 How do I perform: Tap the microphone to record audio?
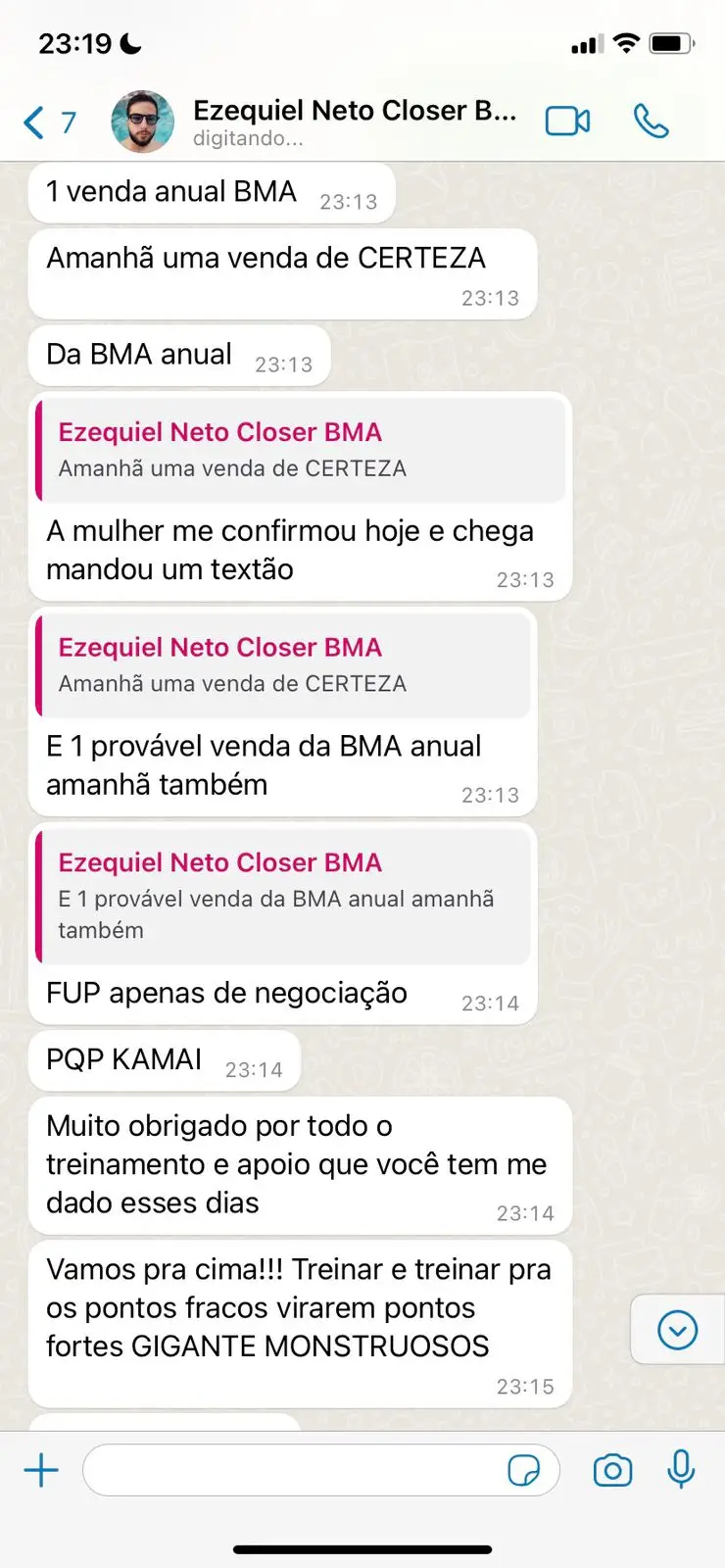[x=681, y=1470]
